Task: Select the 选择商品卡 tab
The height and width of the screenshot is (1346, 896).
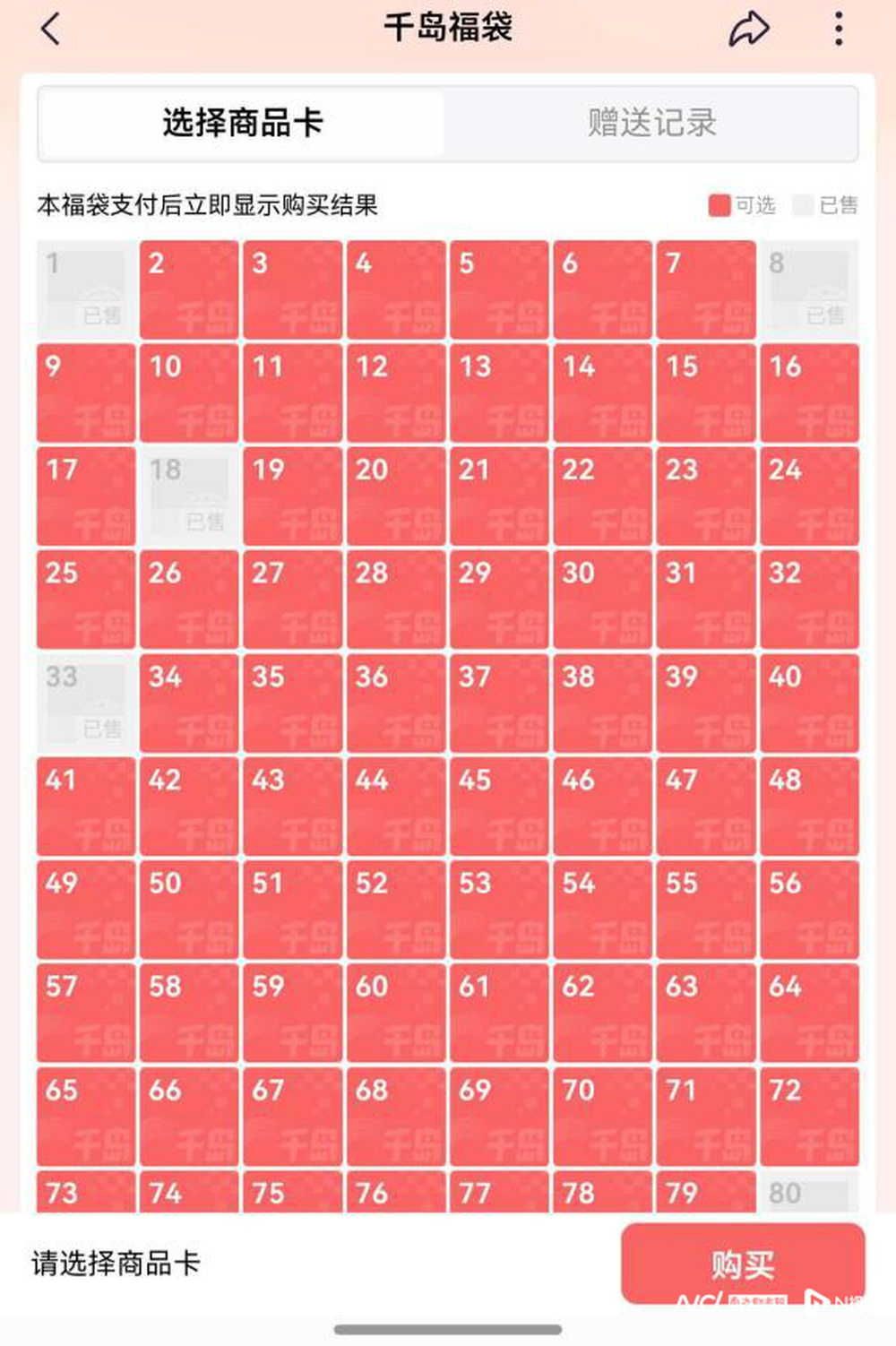Action: tap(242, 124)
